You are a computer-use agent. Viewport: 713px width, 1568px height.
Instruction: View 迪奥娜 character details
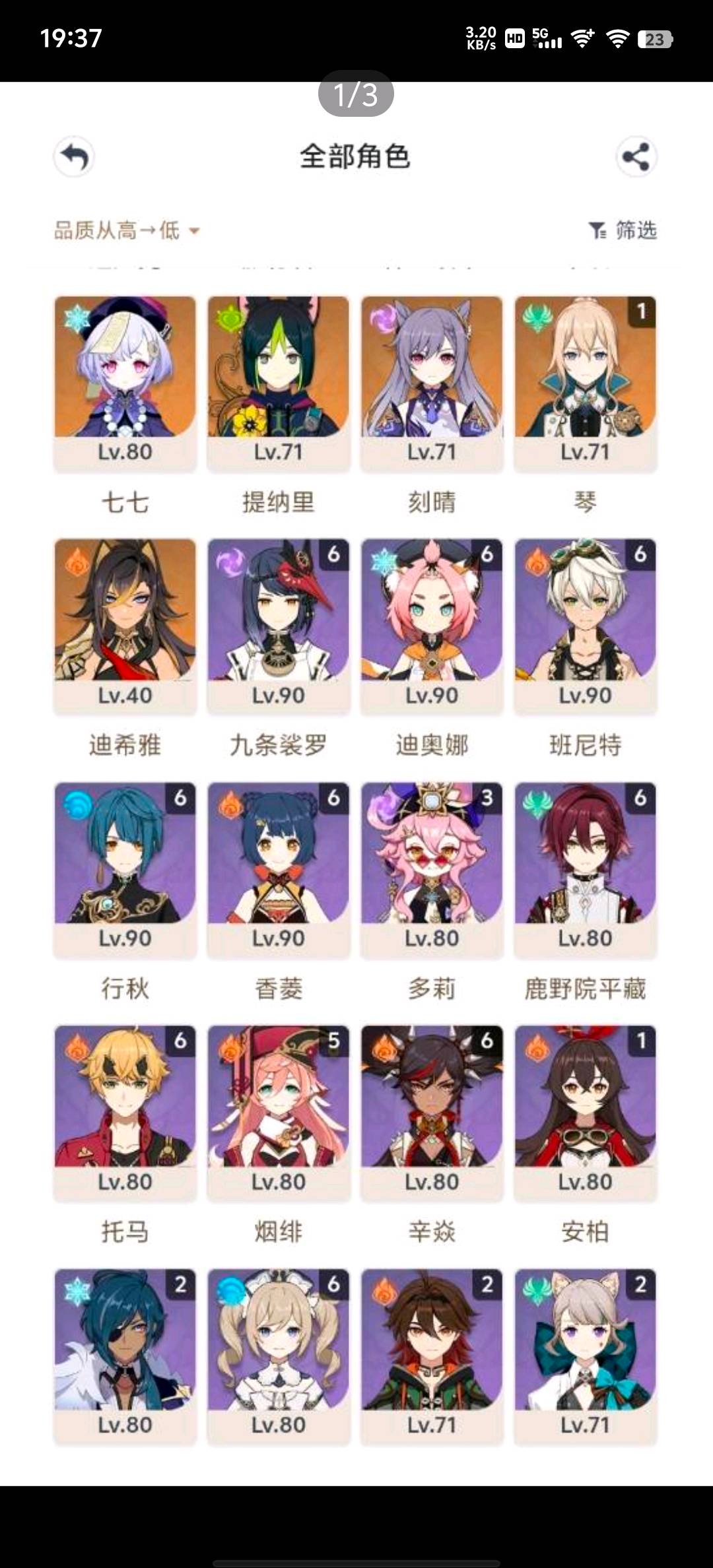432,626
